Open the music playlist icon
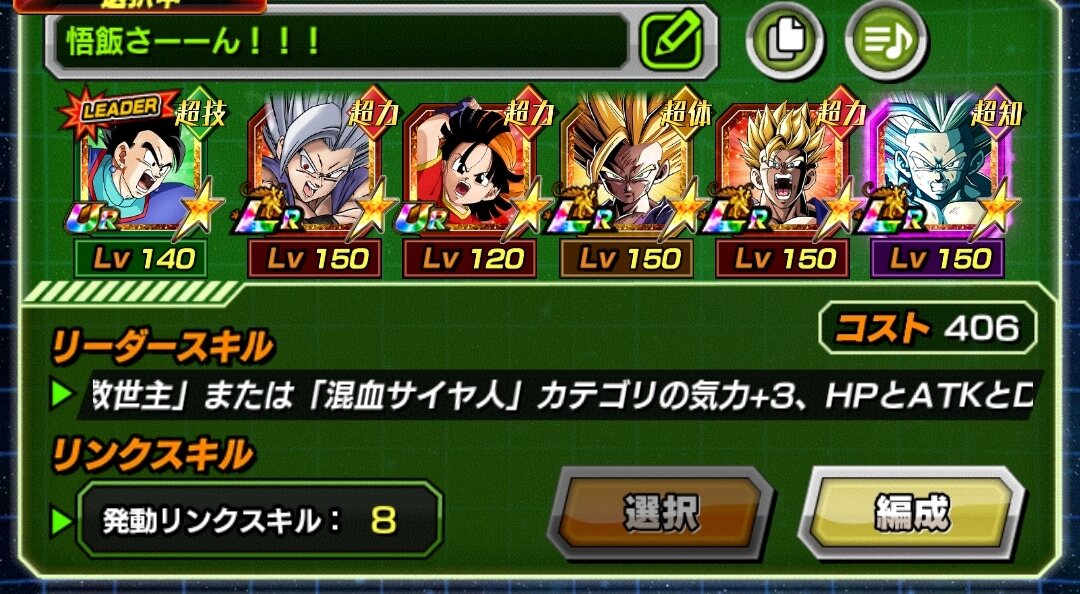The image size is (1080, 594). (885, 41)
